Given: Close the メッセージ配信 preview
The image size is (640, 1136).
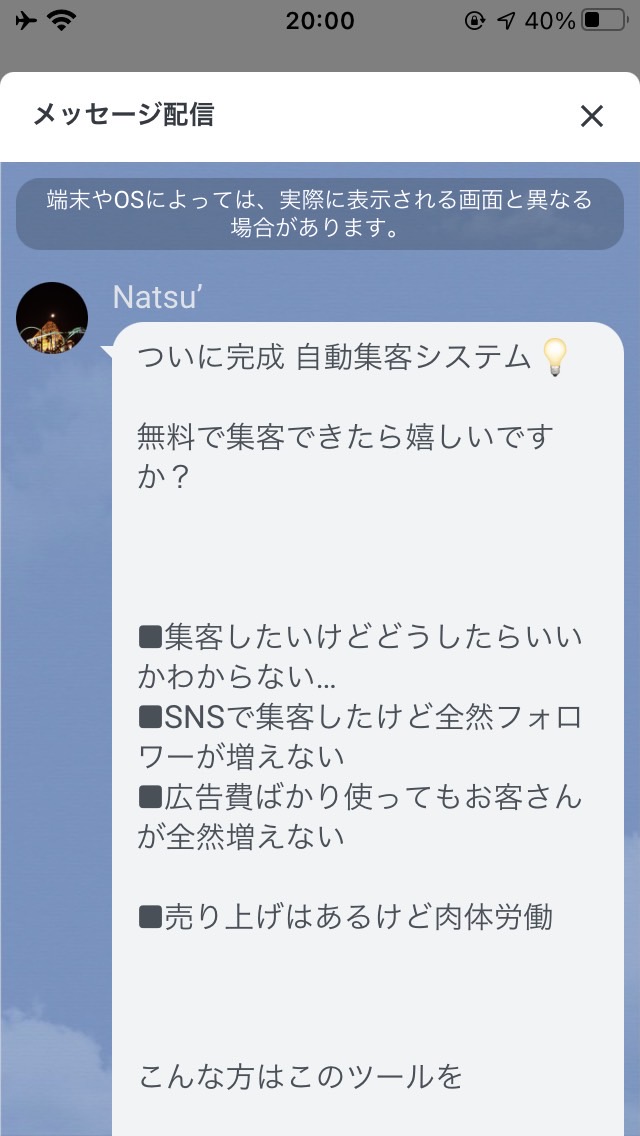Looking at the screenshot, I should pyautogui.click(x=591, y=116).
